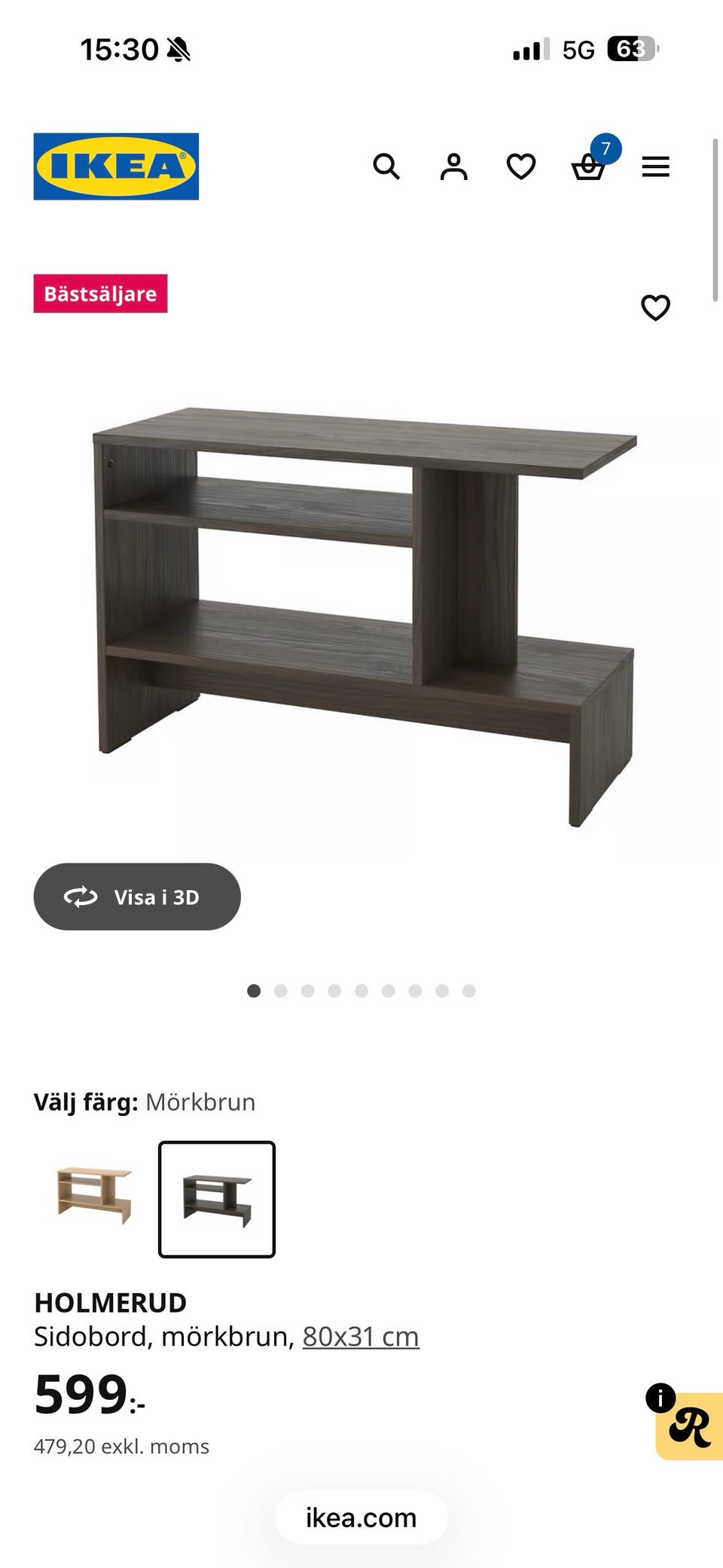This screenshot has height=1568, width=723.
Task: Click the Bästsäljare badge
Action: (102, 294)
